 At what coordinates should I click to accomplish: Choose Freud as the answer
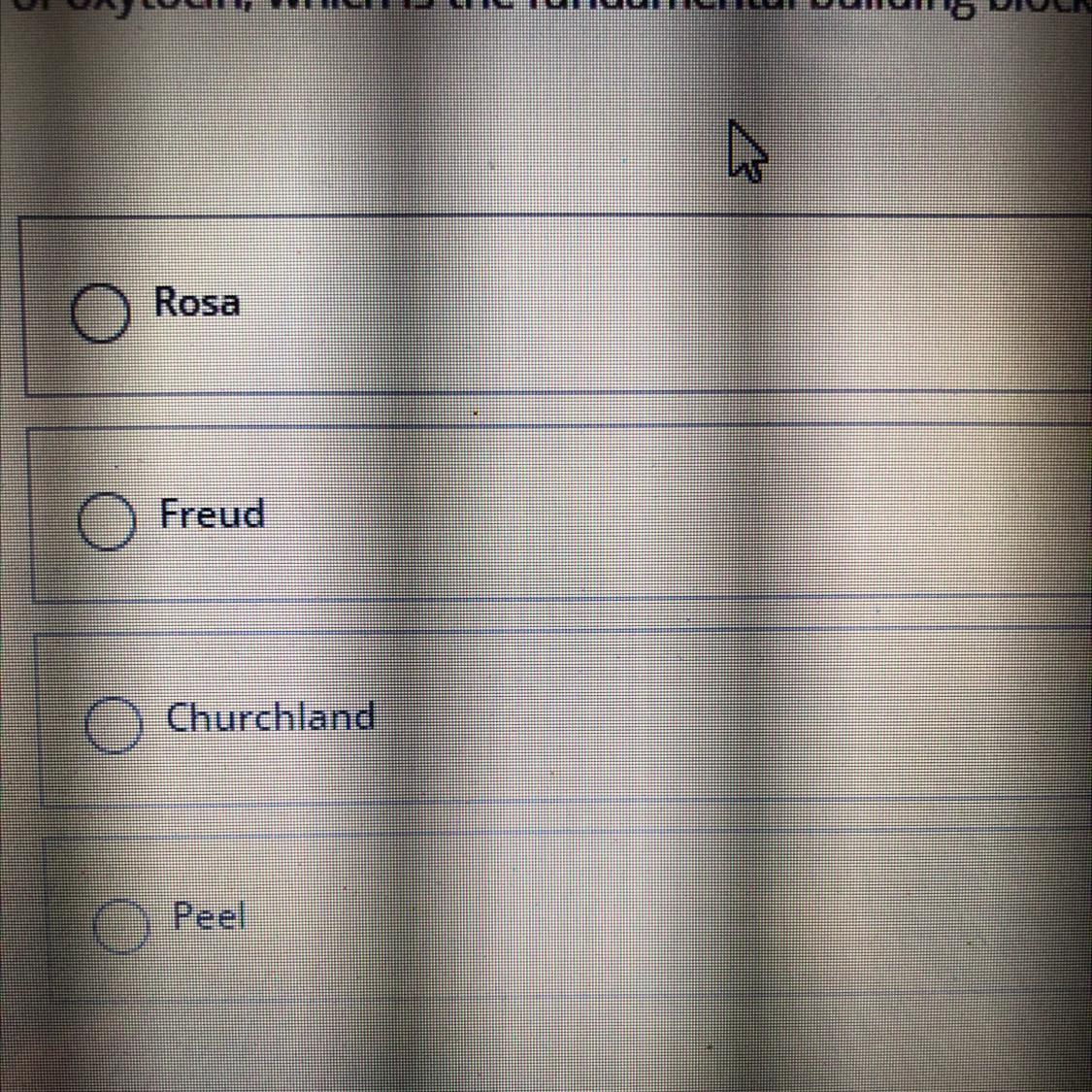click(x=106, y=521)
